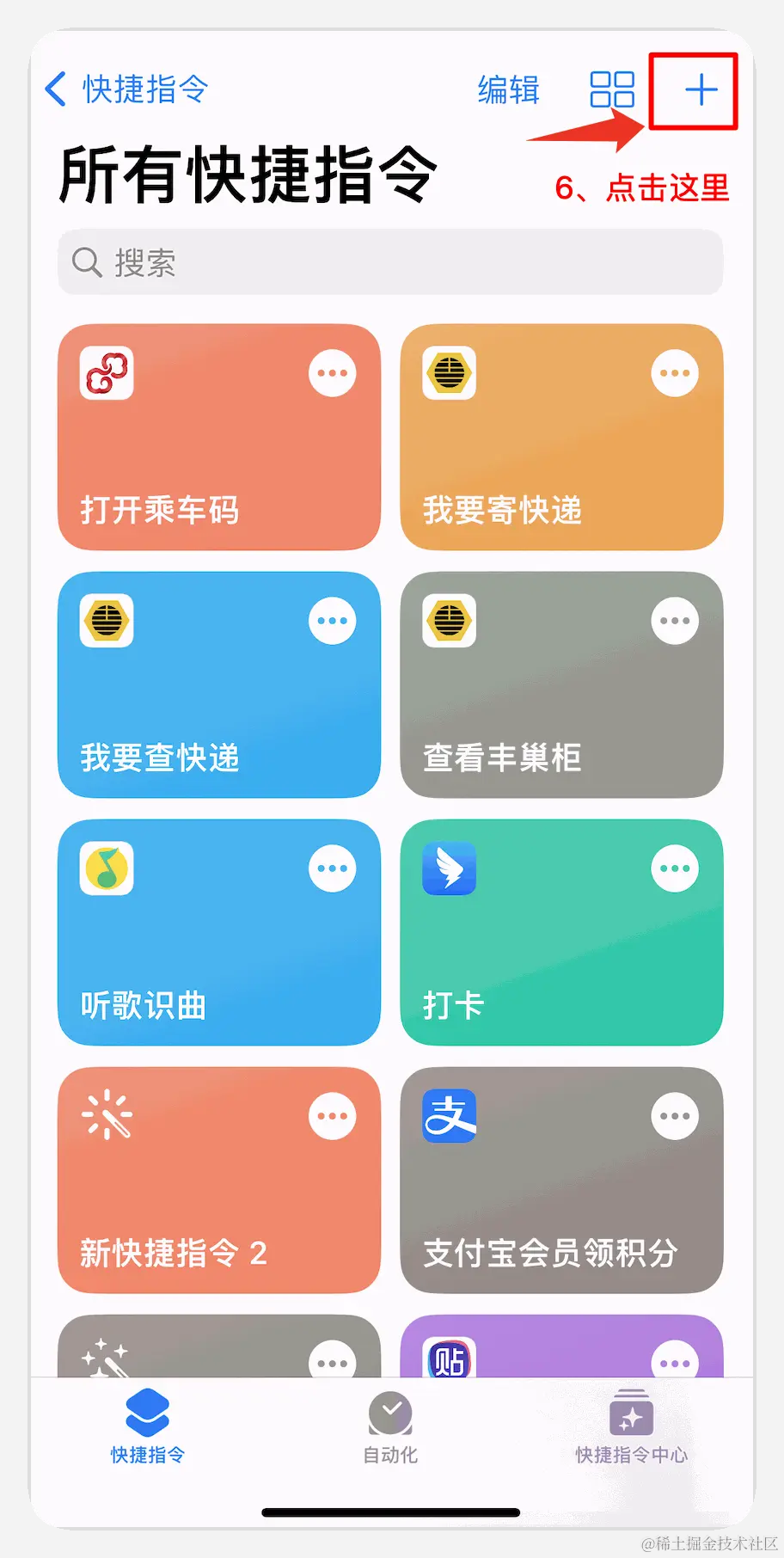Switch to the 自动化 tab

point(390,1429)
